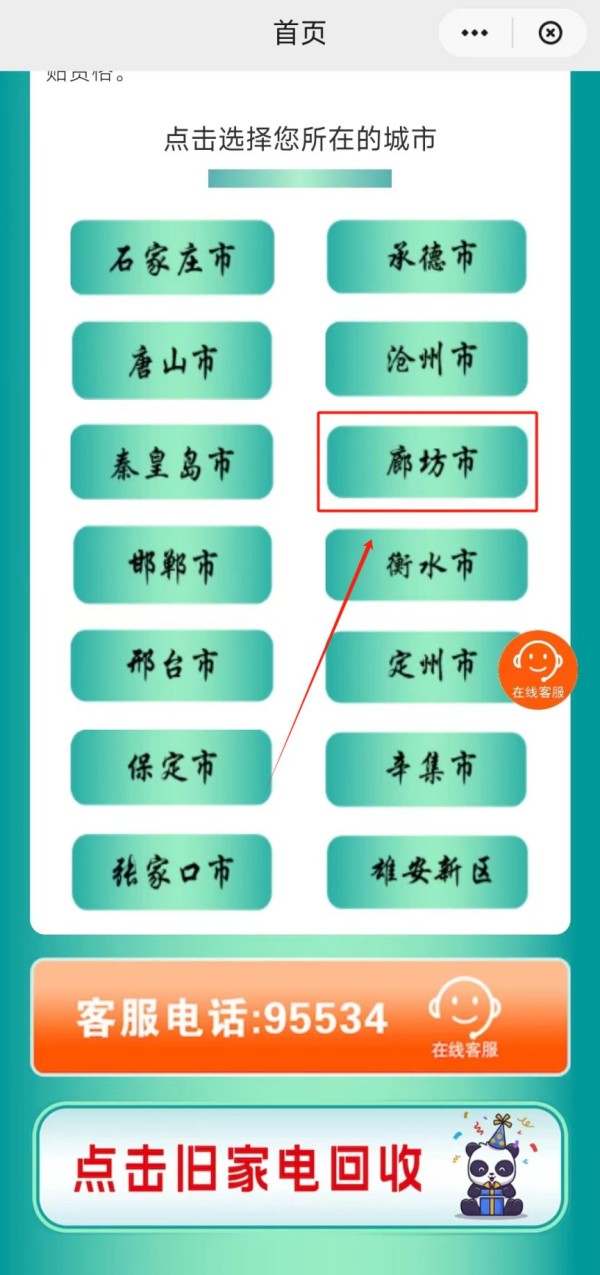The height and width of the screenshot is (1275, 600).
Task: Choose 邢台市 as location
Action: click(172, 665)
